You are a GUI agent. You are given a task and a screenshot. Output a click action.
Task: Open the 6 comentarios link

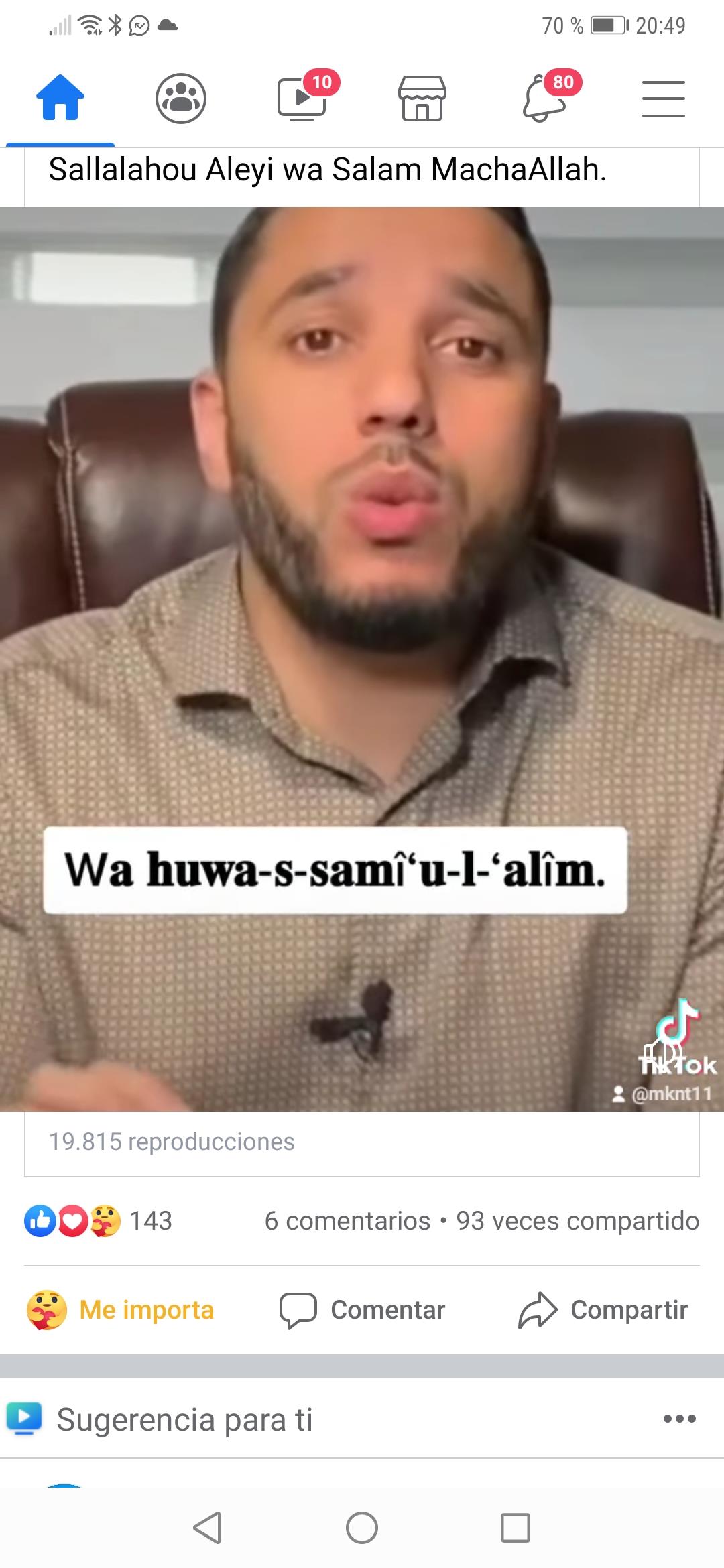point(347,1220)
